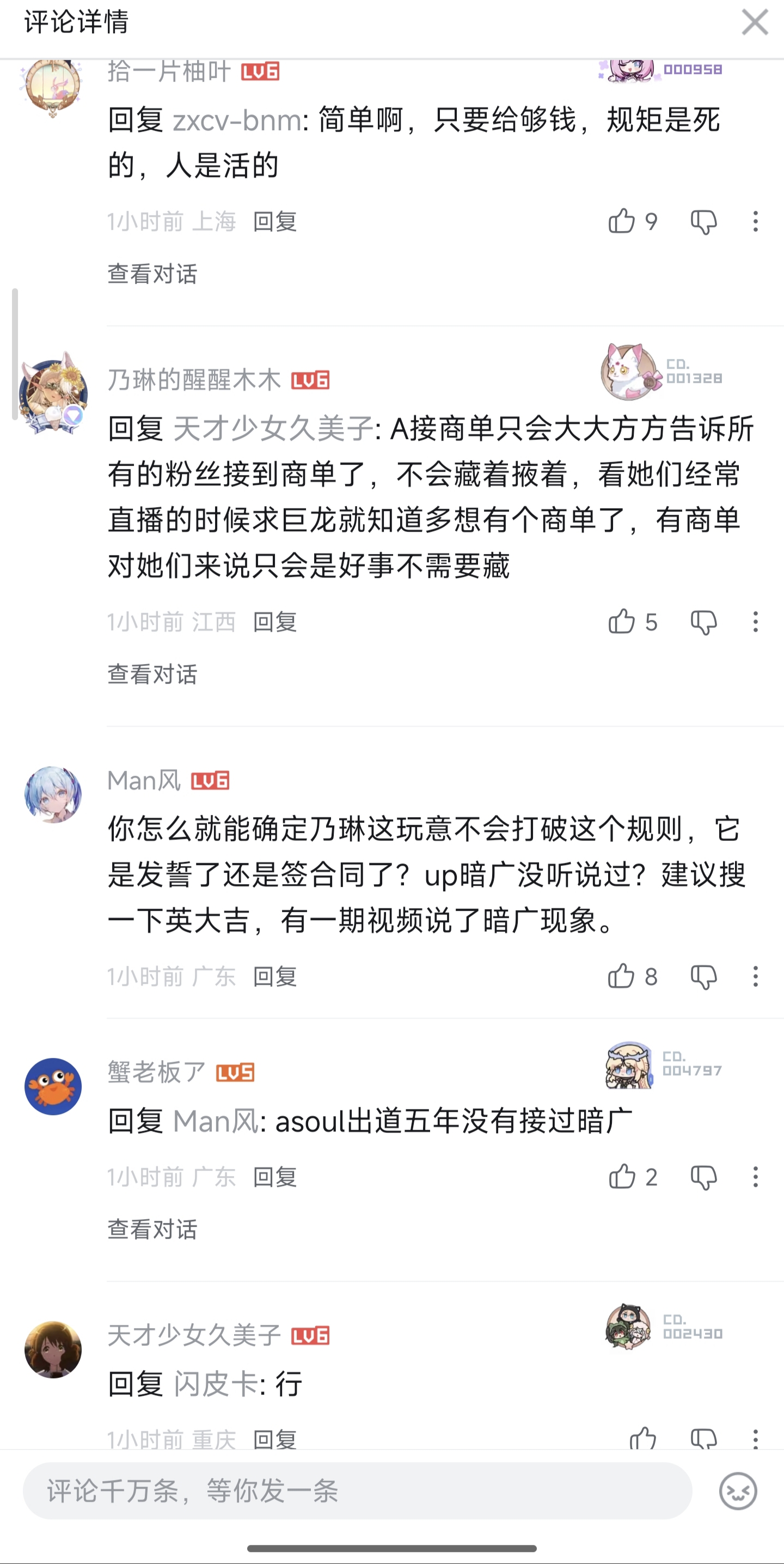This screenshot has width=784, height=1564.
Task: Like Man风's comment about 暗广
Action: [x=622, y=976]
